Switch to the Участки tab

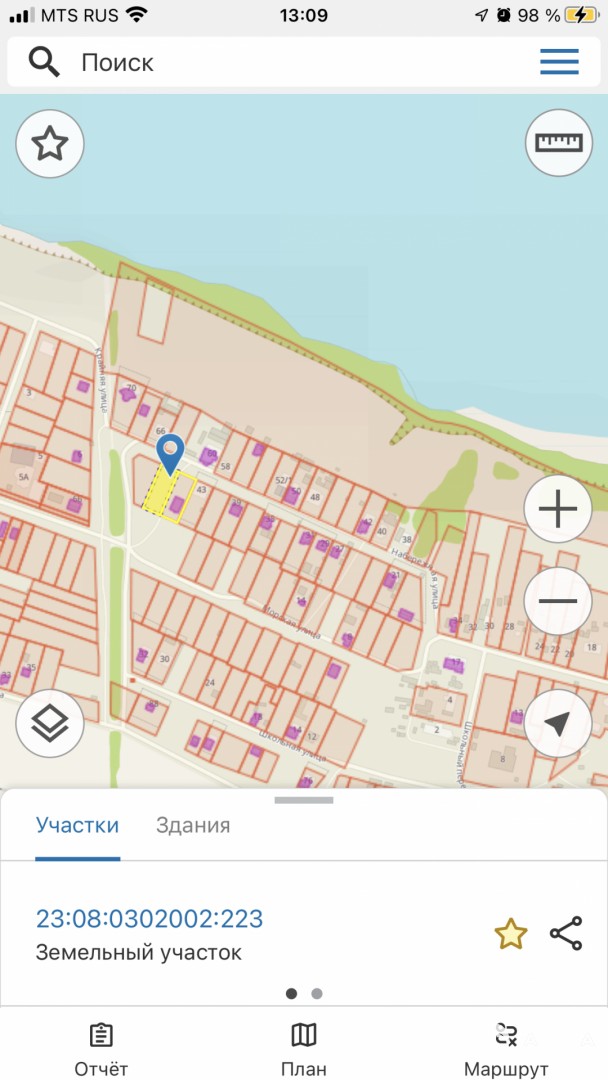coord(77,825)
